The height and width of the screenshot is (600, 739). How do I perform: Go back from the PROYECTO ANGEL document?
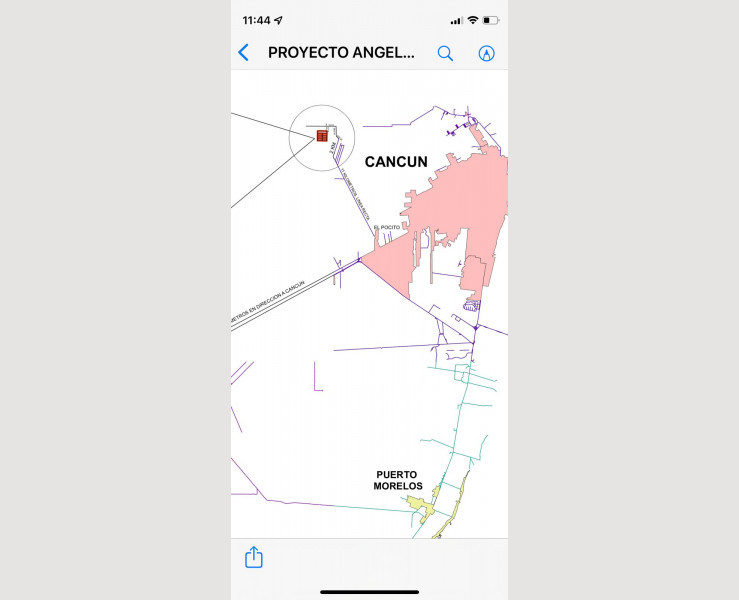pos(243,53)
